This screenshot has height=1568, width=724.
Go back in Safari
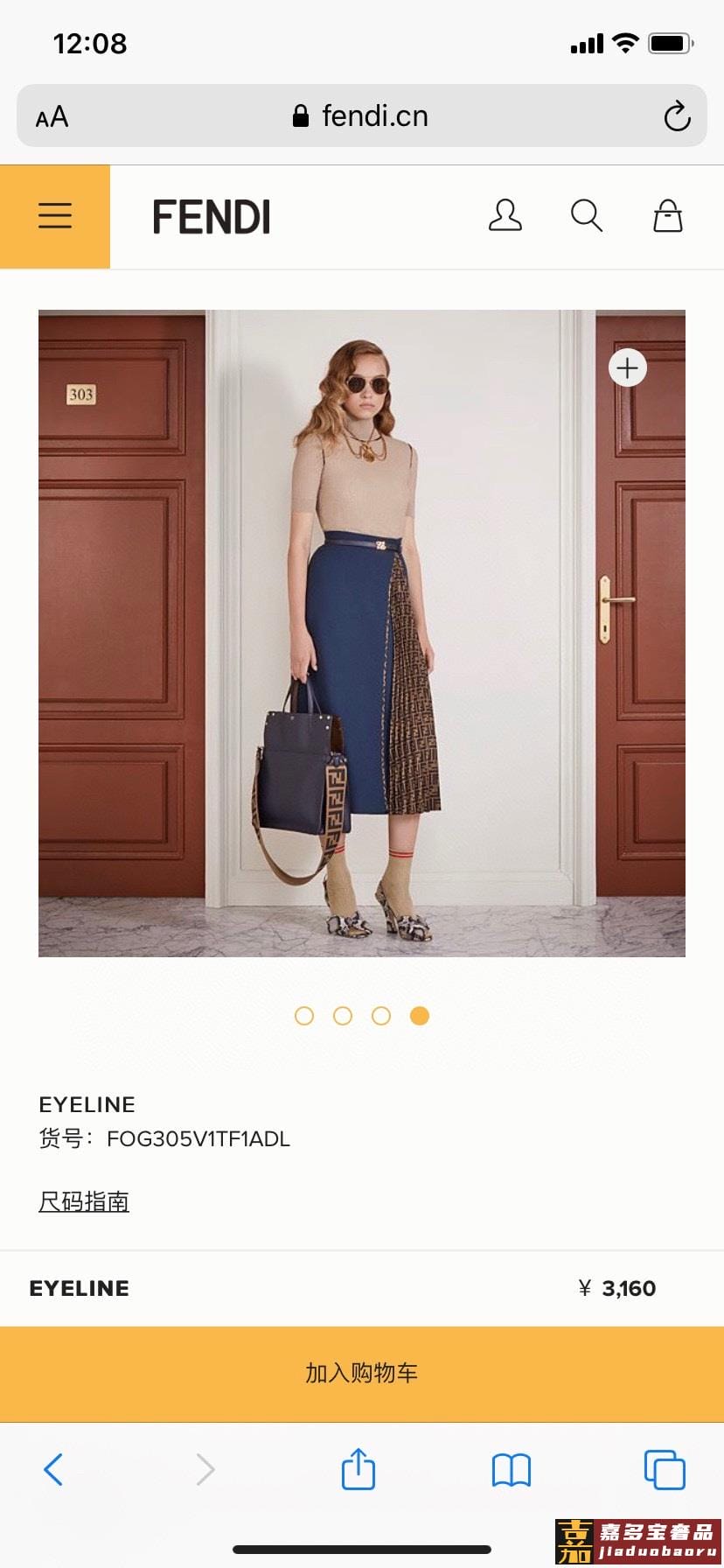(53, 1469)
